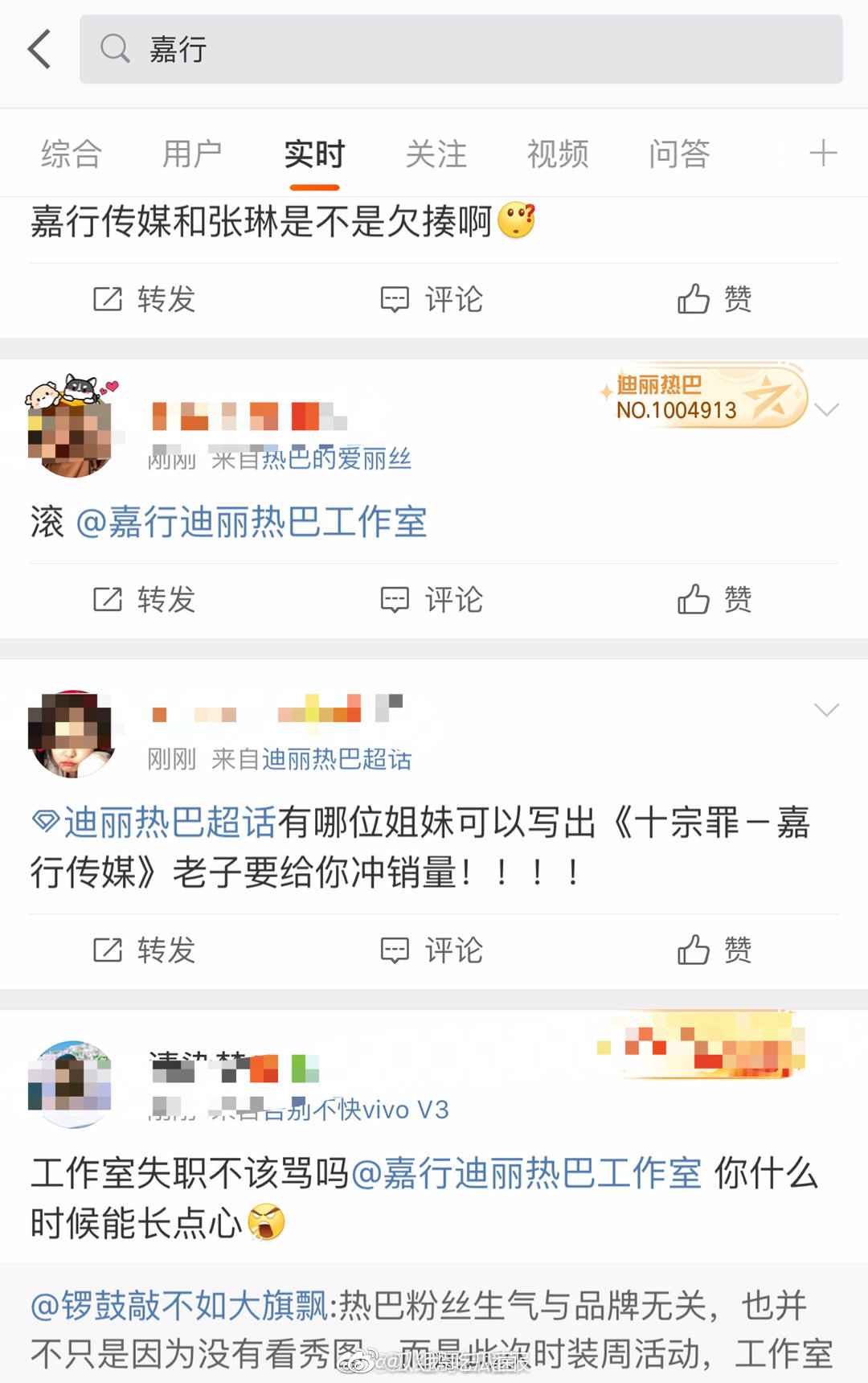Add more tabs with the plus icon
868x1383 pixels.
(x=823, y=153)
